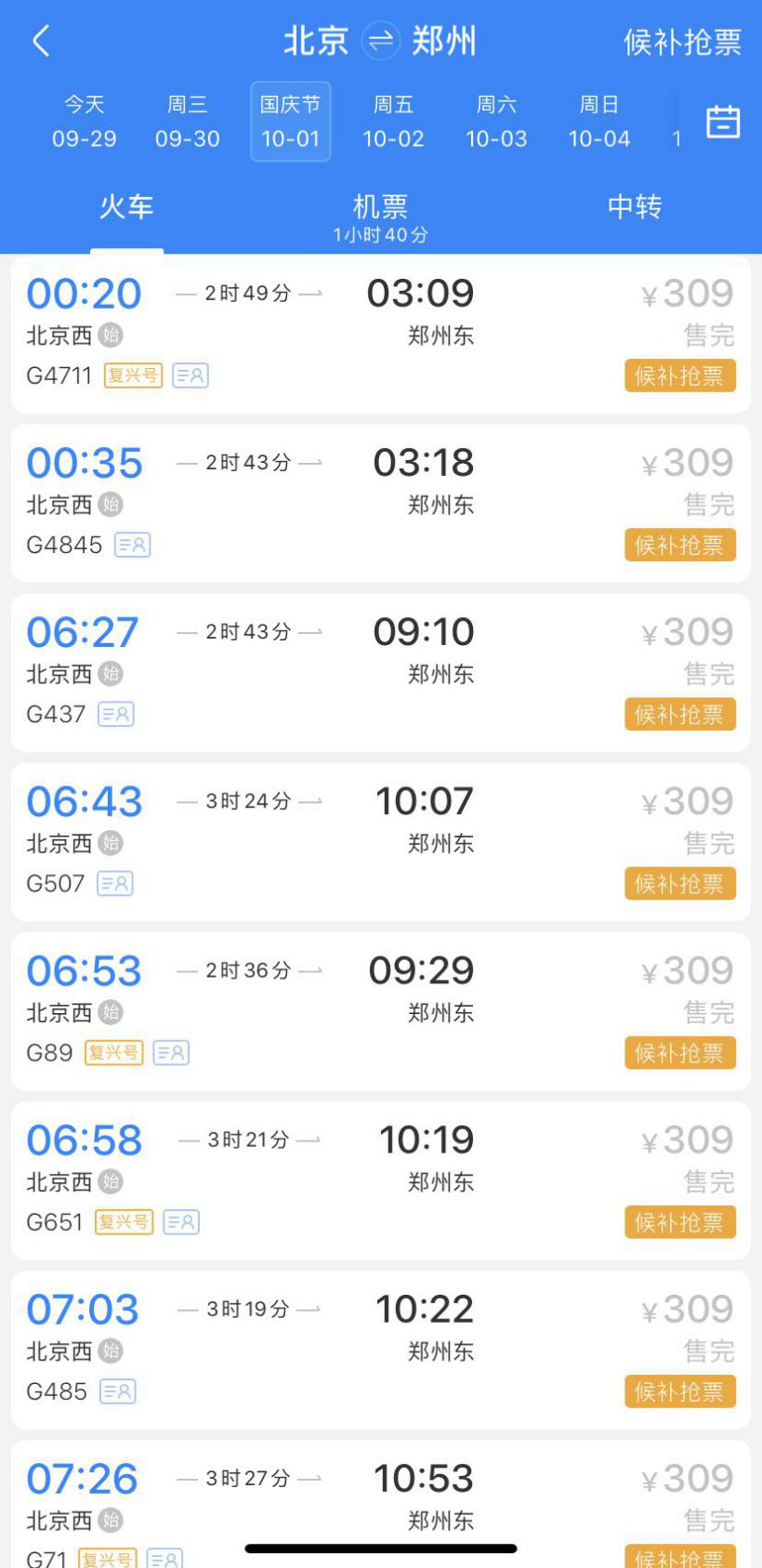Select the 周三 09-30 date
762x1568 pixels.
pos(188,122)
